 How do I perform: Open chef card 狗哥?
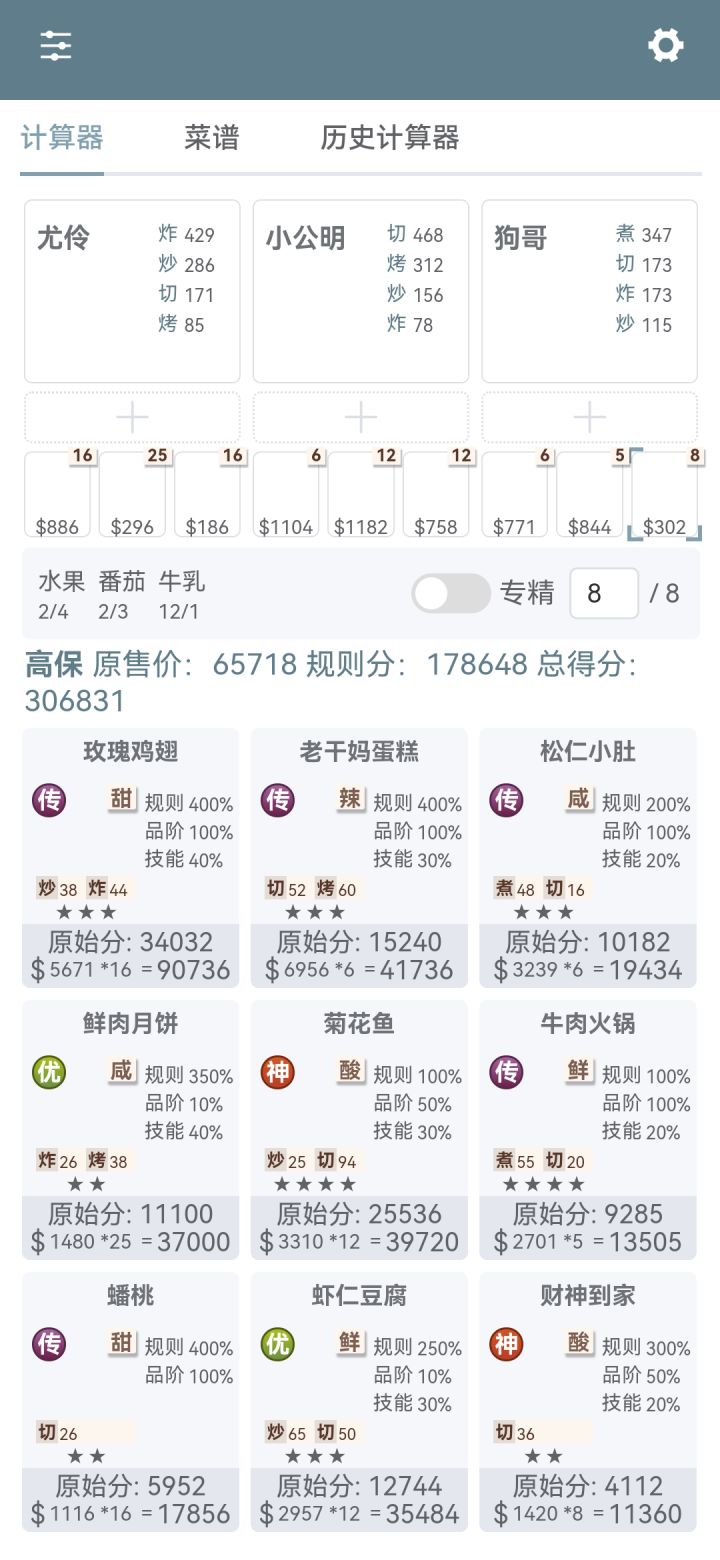[590, 291]
